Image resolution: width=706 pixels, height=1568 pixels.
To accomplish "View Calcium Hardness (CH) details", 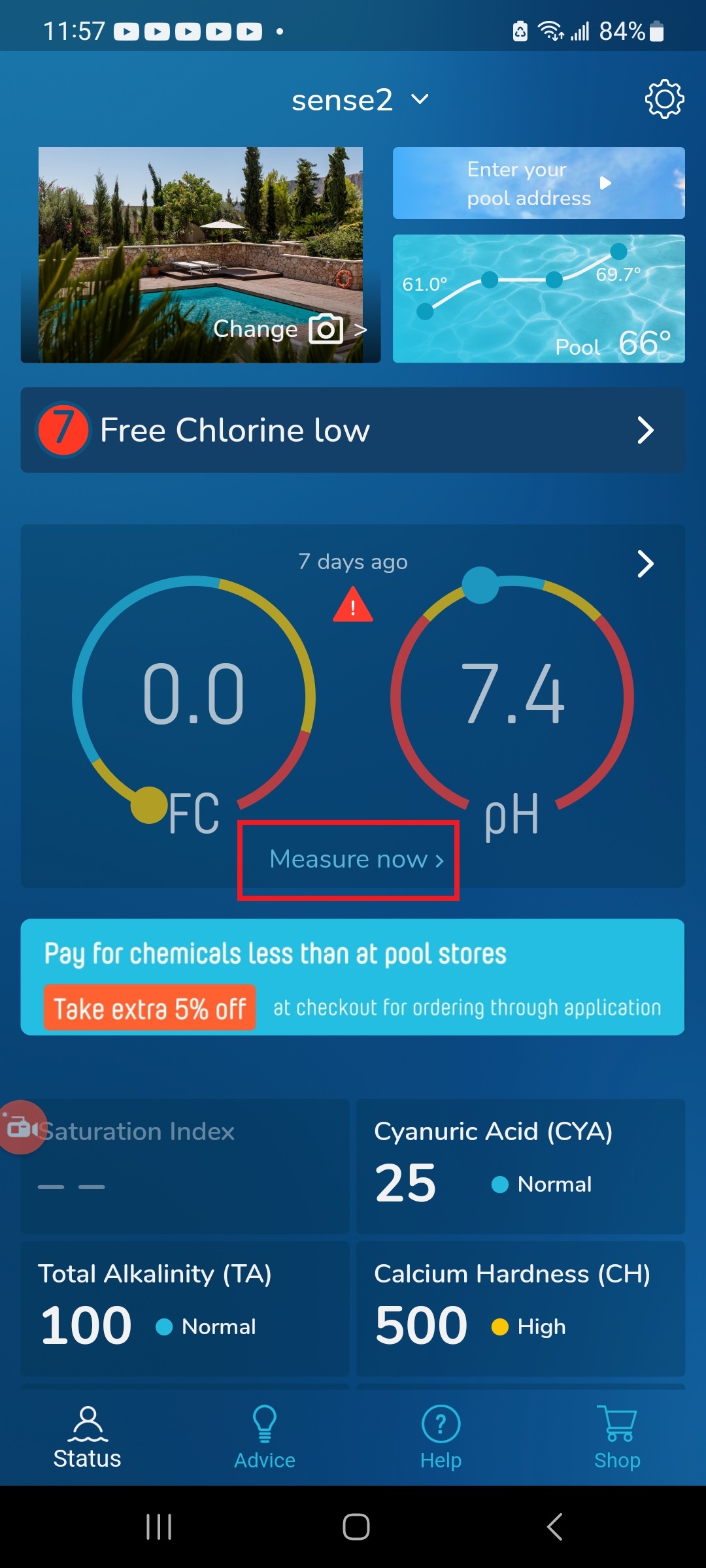I will coord(520,1309).
